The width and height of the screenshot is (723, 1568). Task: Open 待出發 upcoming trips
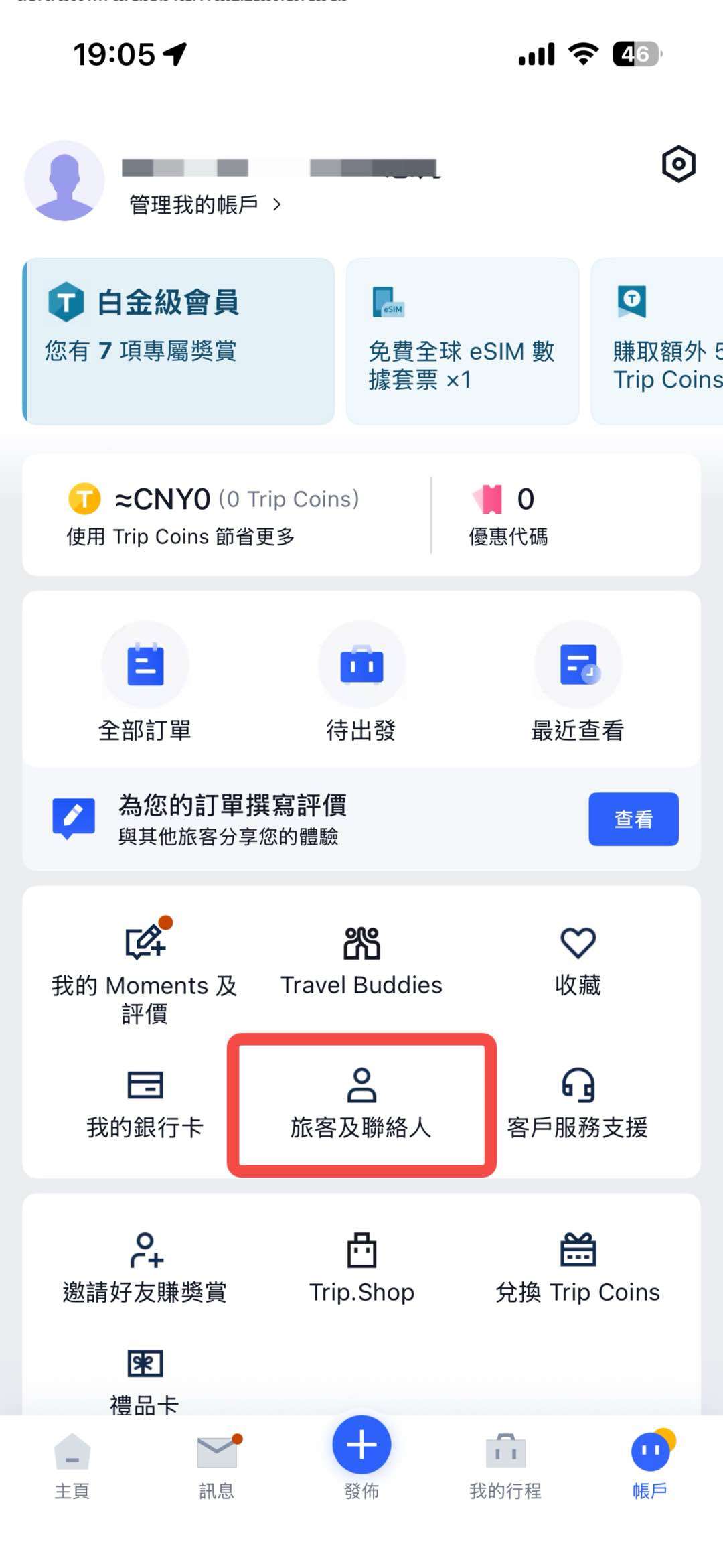click(x=361, y=683)
